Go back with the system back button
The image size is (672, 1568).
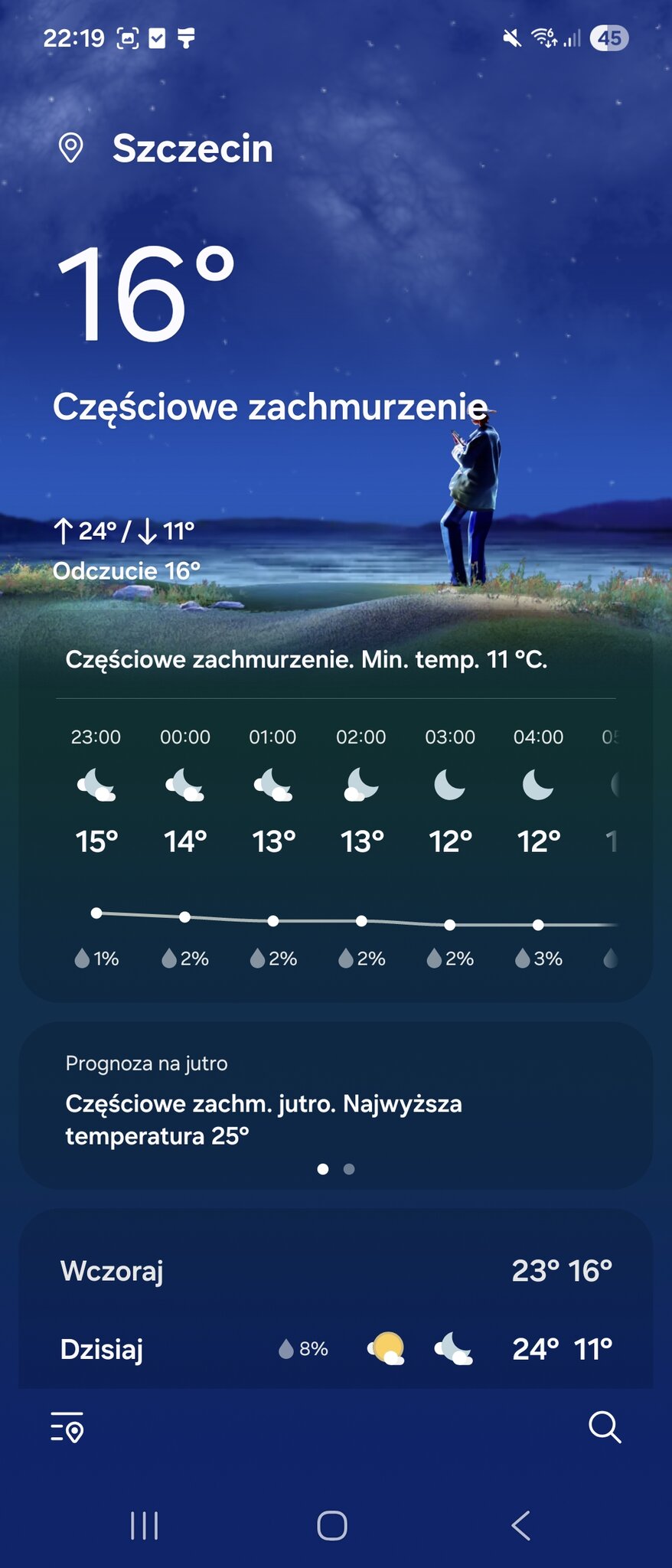pyautogui.click(x=521, y=1525)
